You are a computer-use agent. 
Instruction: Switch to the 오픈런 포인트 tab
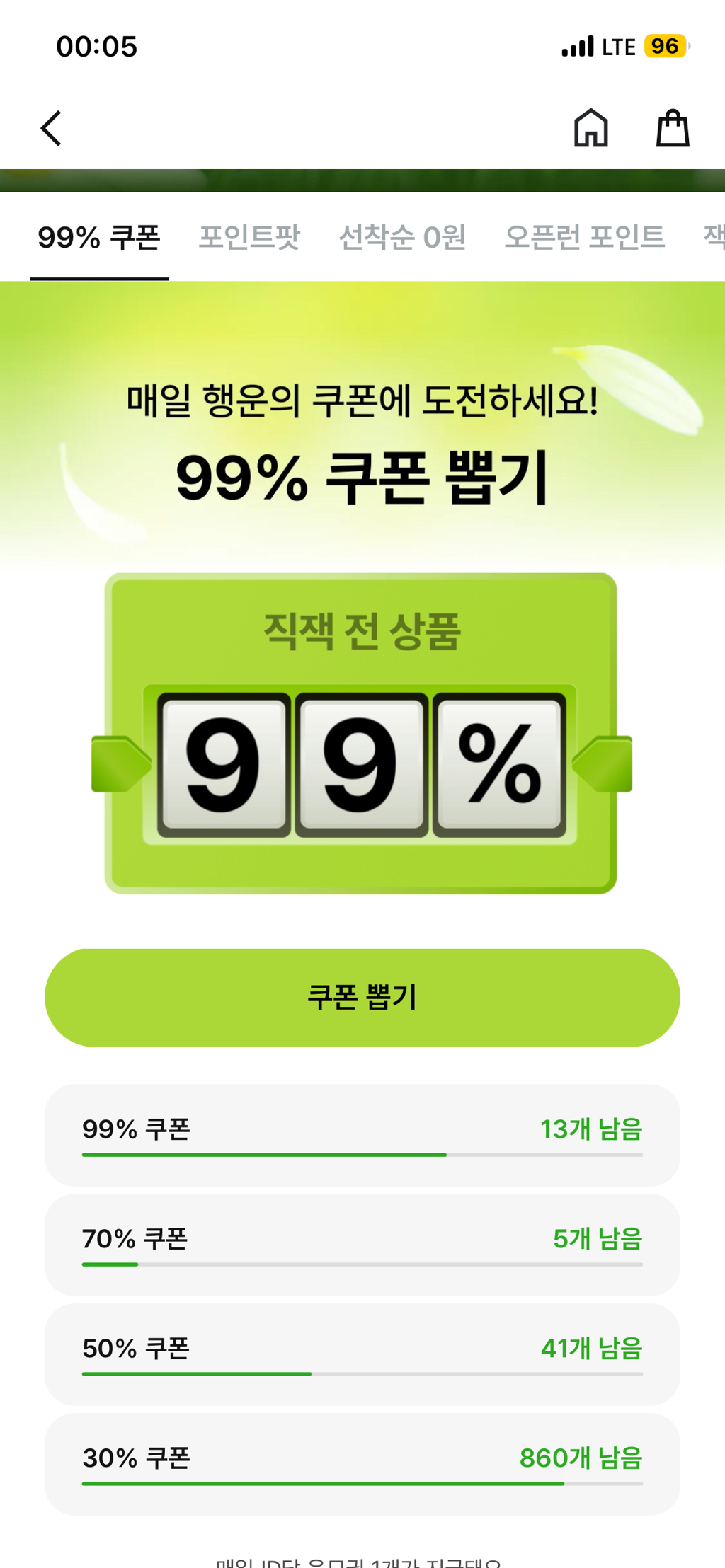[584, 237]
